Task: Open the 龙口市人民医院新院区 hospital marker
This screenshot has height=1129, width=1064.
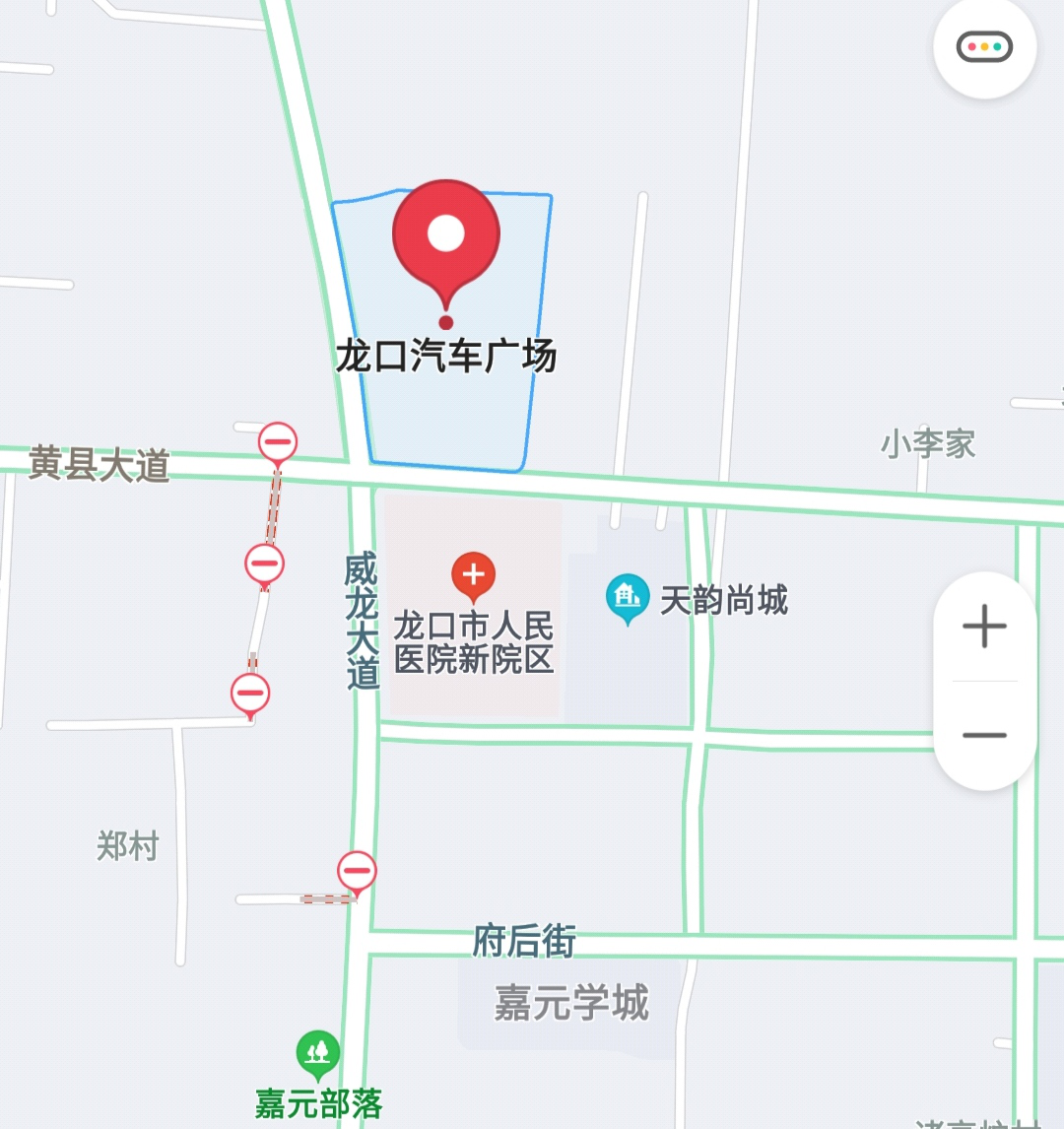Action: click(473, 574)
